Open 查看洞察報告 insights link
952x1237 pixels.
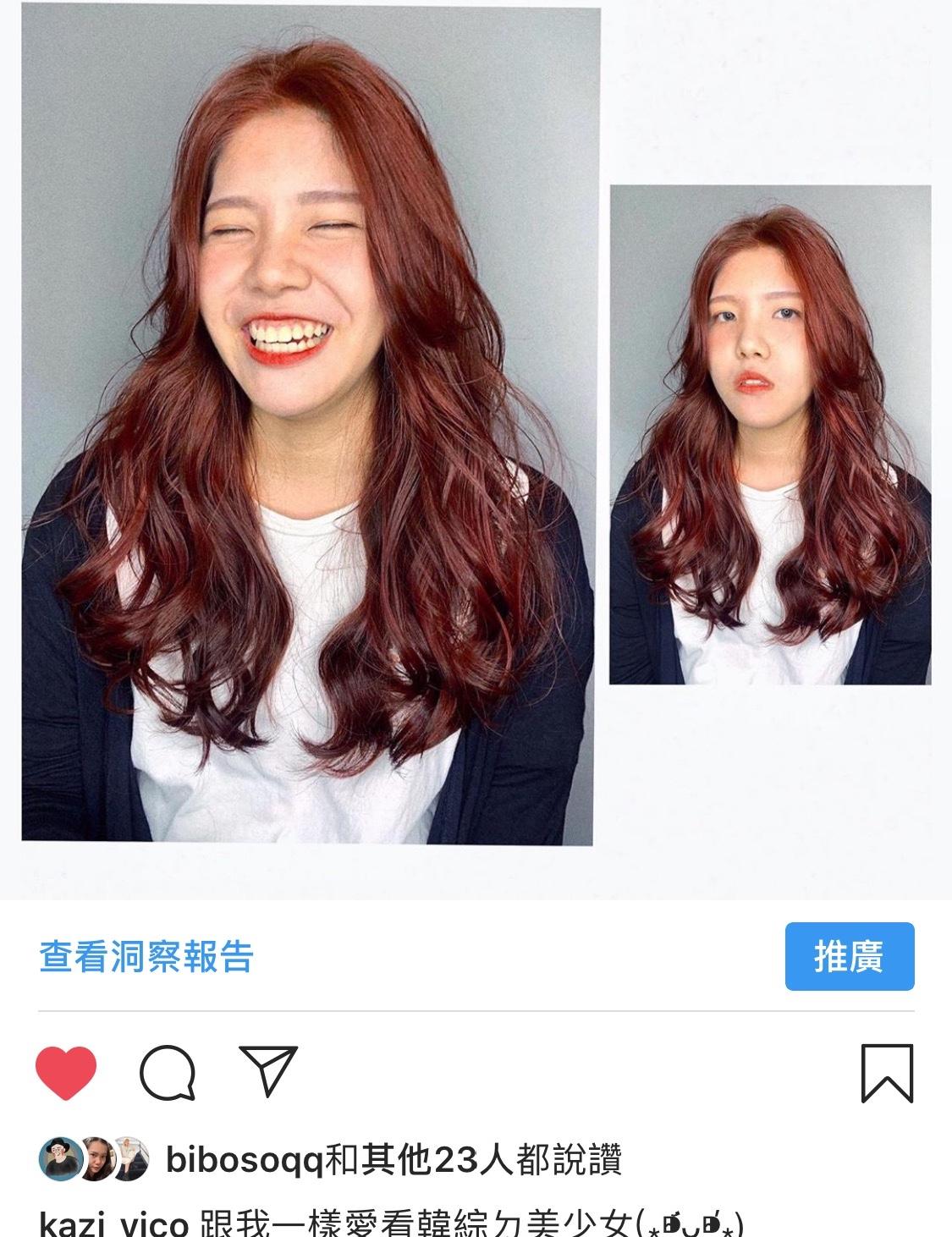146,957
